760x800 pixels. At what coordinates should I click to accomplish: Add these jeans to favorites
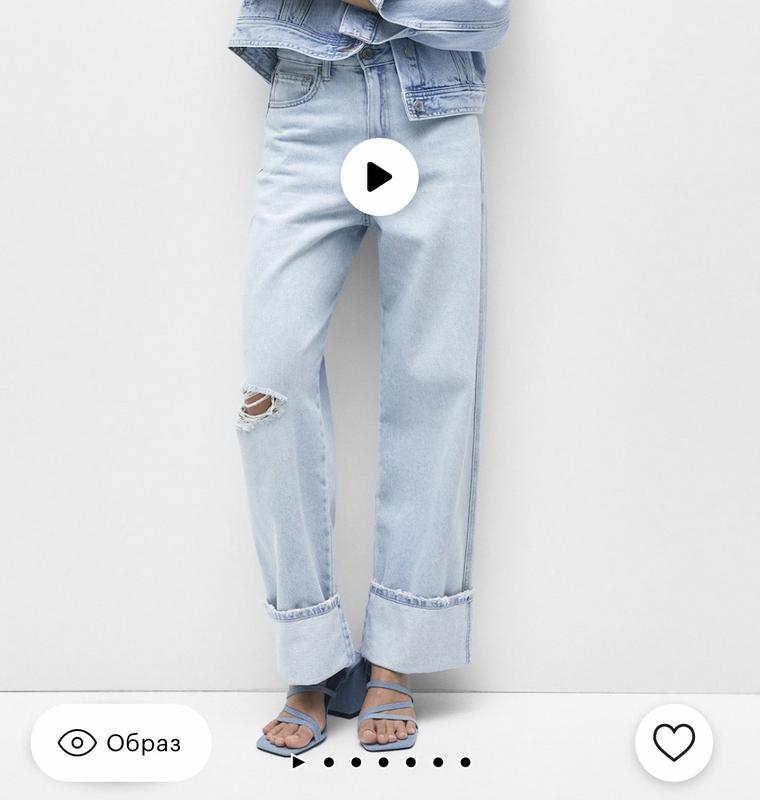pos(673,743)
